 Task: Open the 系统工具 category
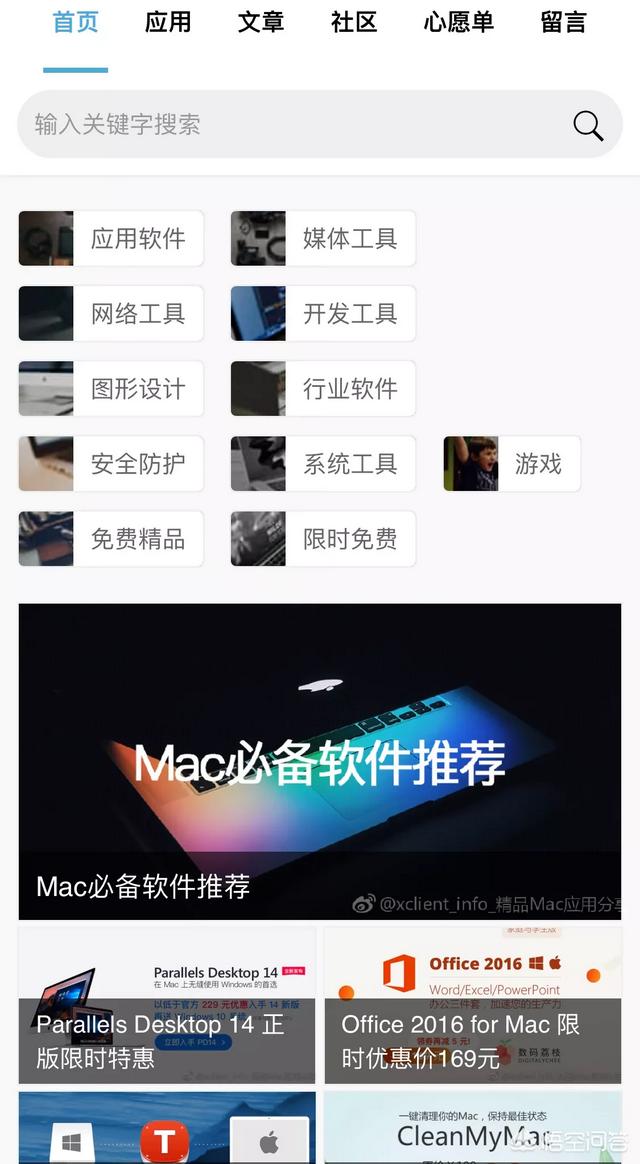pos(323,463)
